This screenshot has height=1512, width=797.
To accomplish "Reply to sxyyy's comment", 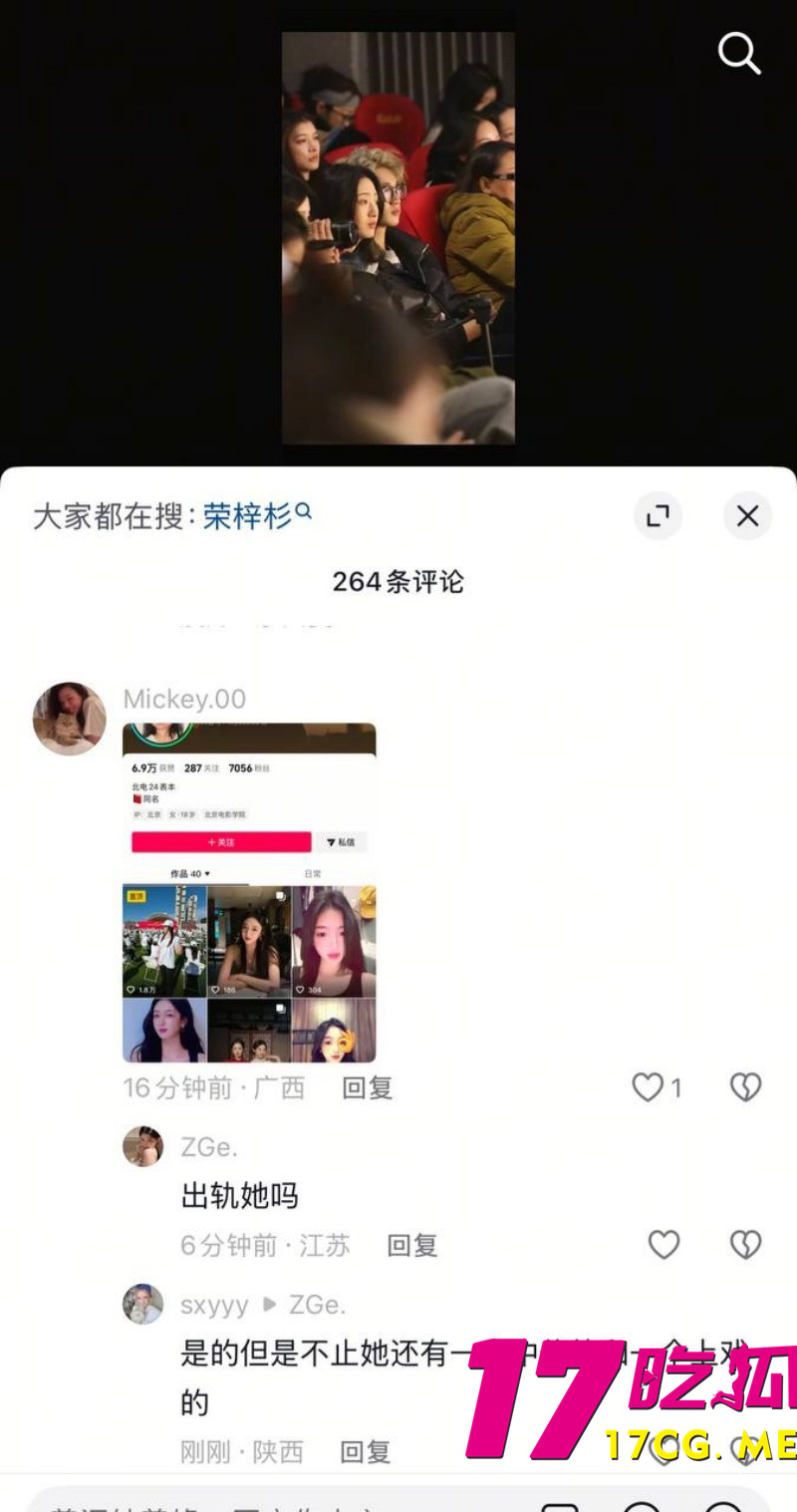I will 365,1451.
